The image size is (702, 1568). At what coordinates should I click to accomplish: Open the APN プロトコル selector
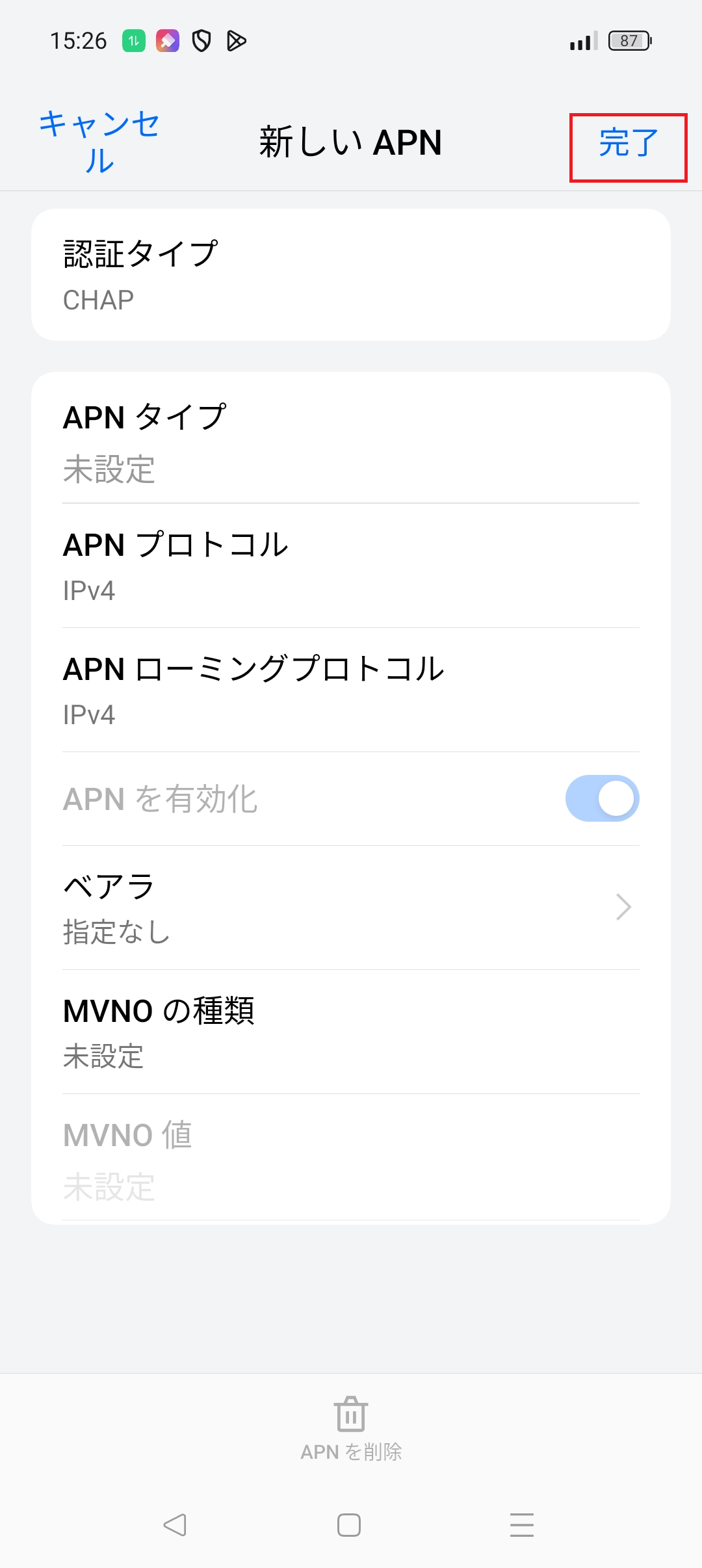351,566
